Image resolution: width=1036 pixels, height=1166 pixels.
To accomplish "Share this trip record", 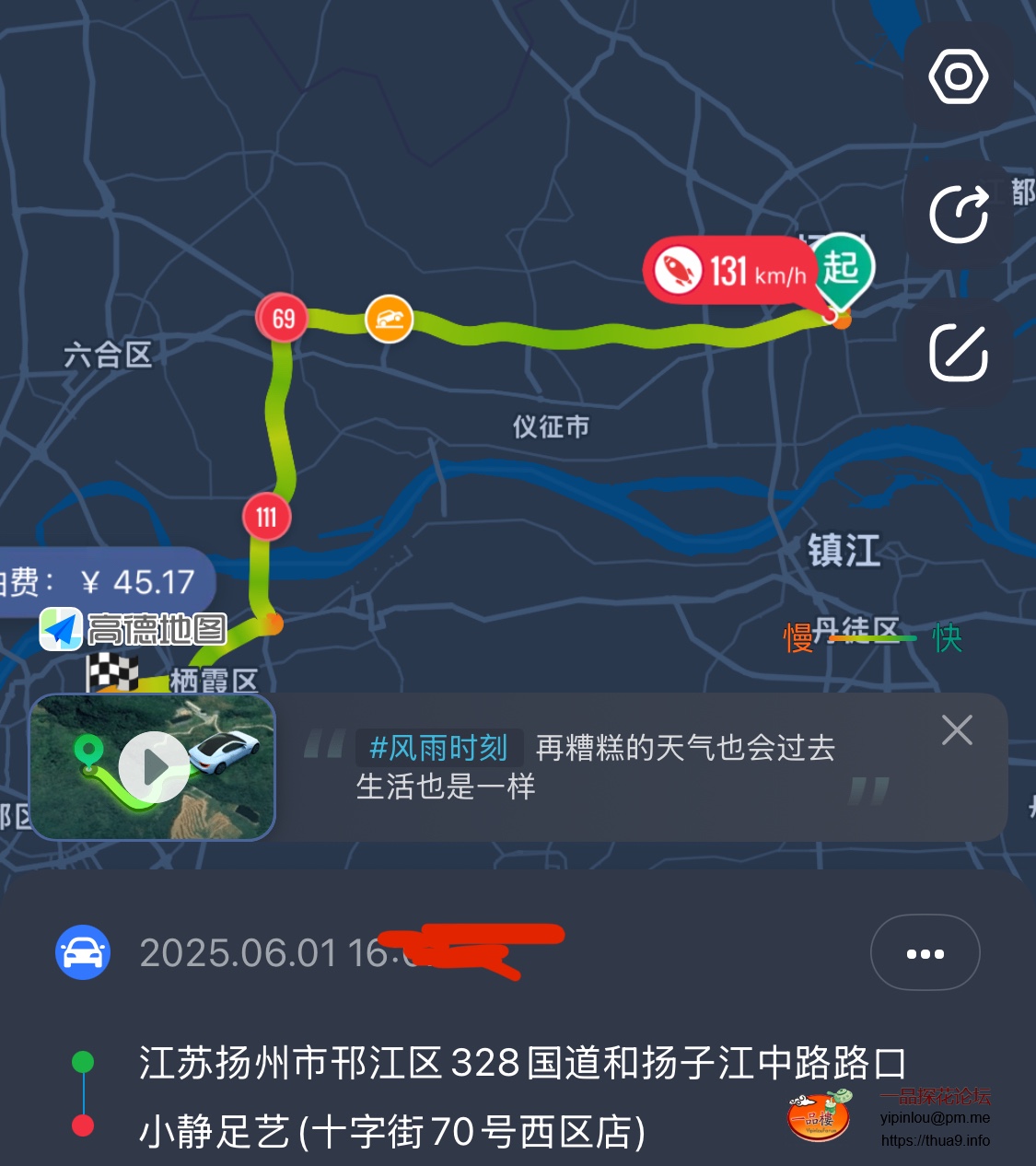I will click(x=959, y=214).
